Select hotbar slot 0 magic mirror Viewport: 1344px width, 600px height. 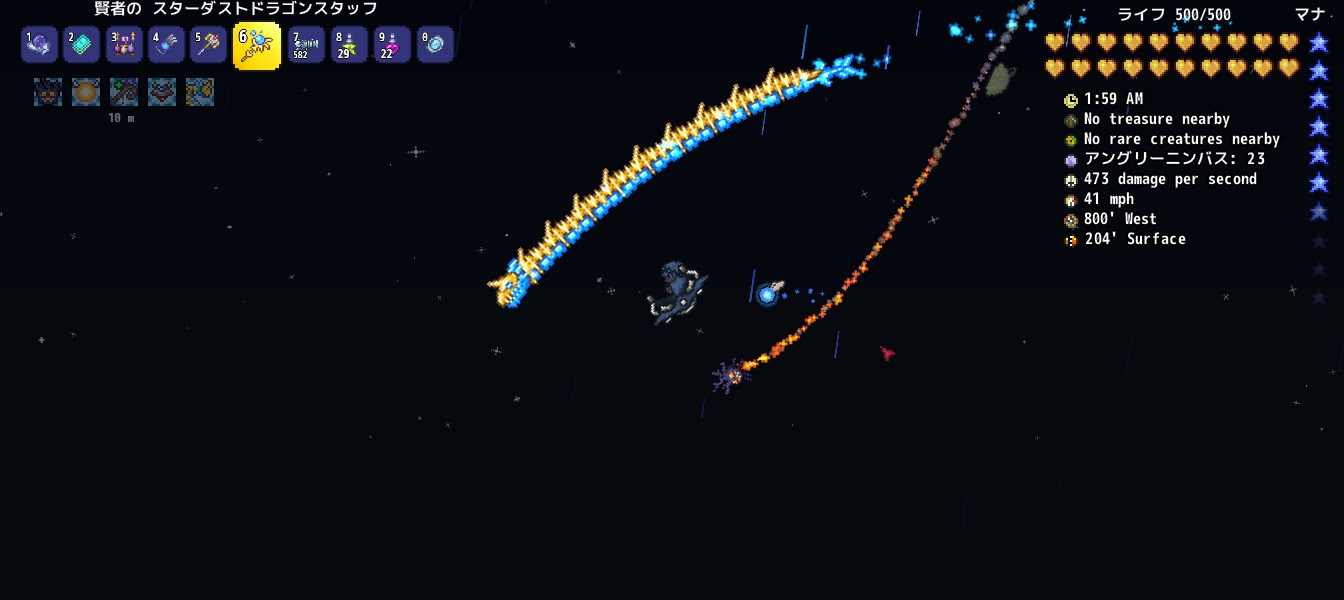pos(435,45)
